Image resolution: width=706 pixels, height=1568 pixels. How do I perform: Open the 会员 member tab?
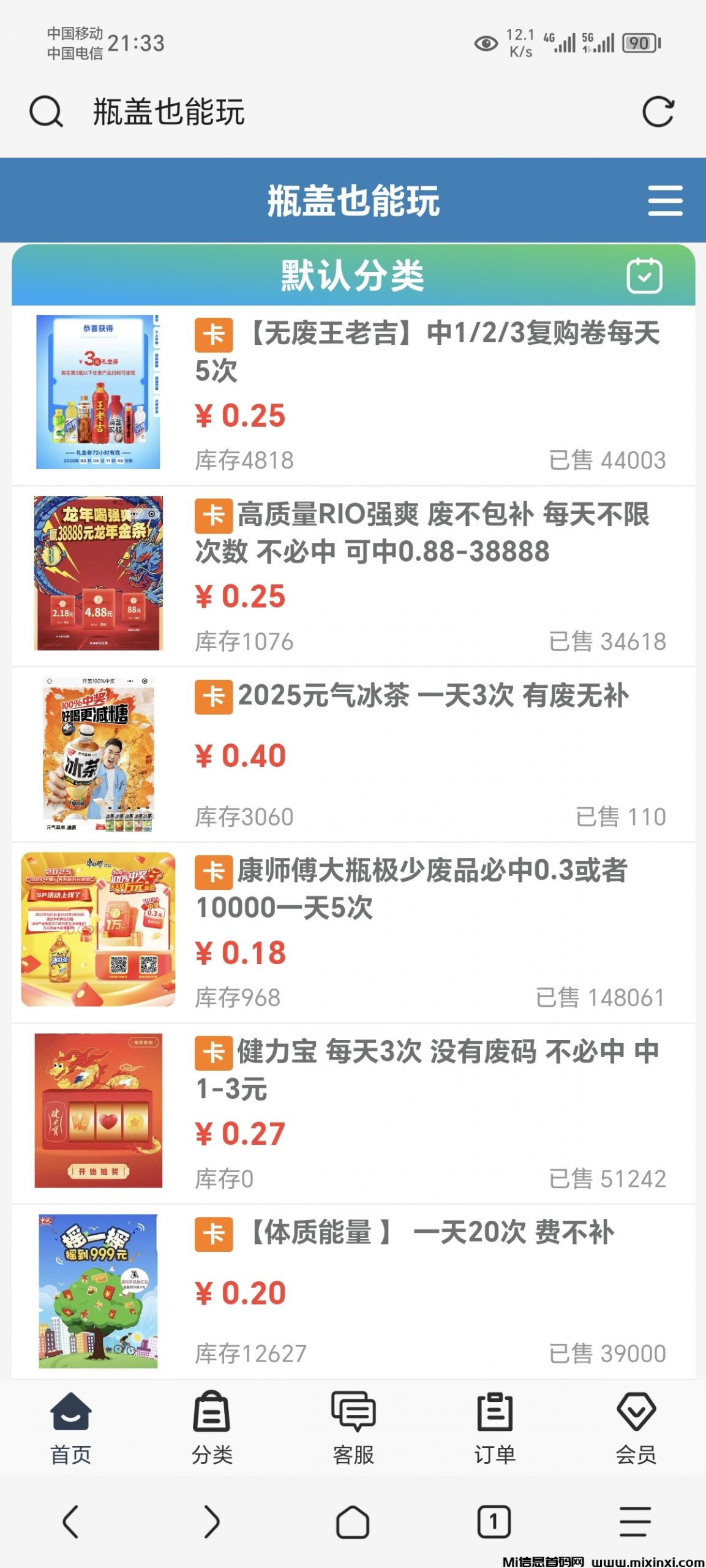click(x=636, y=1427)
